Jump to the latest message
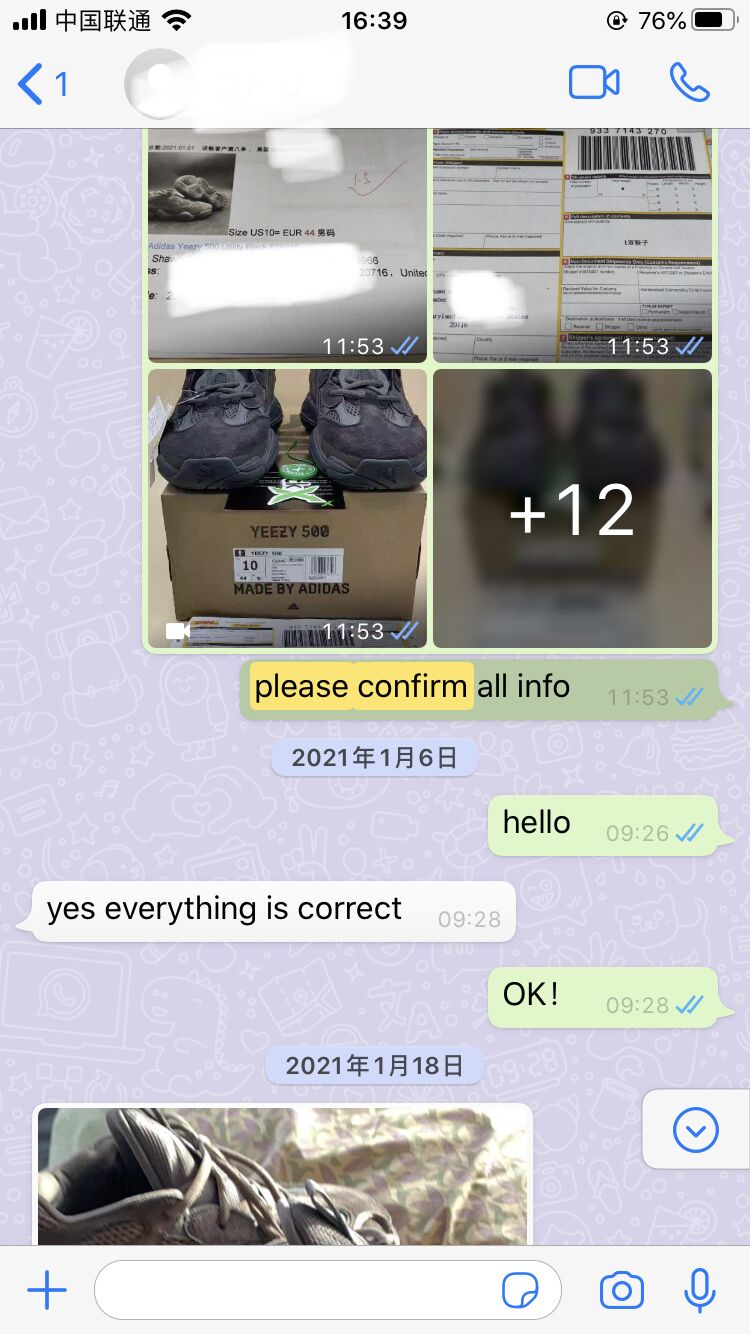This screenshot has height=1334, width=750. point(696,1130)
